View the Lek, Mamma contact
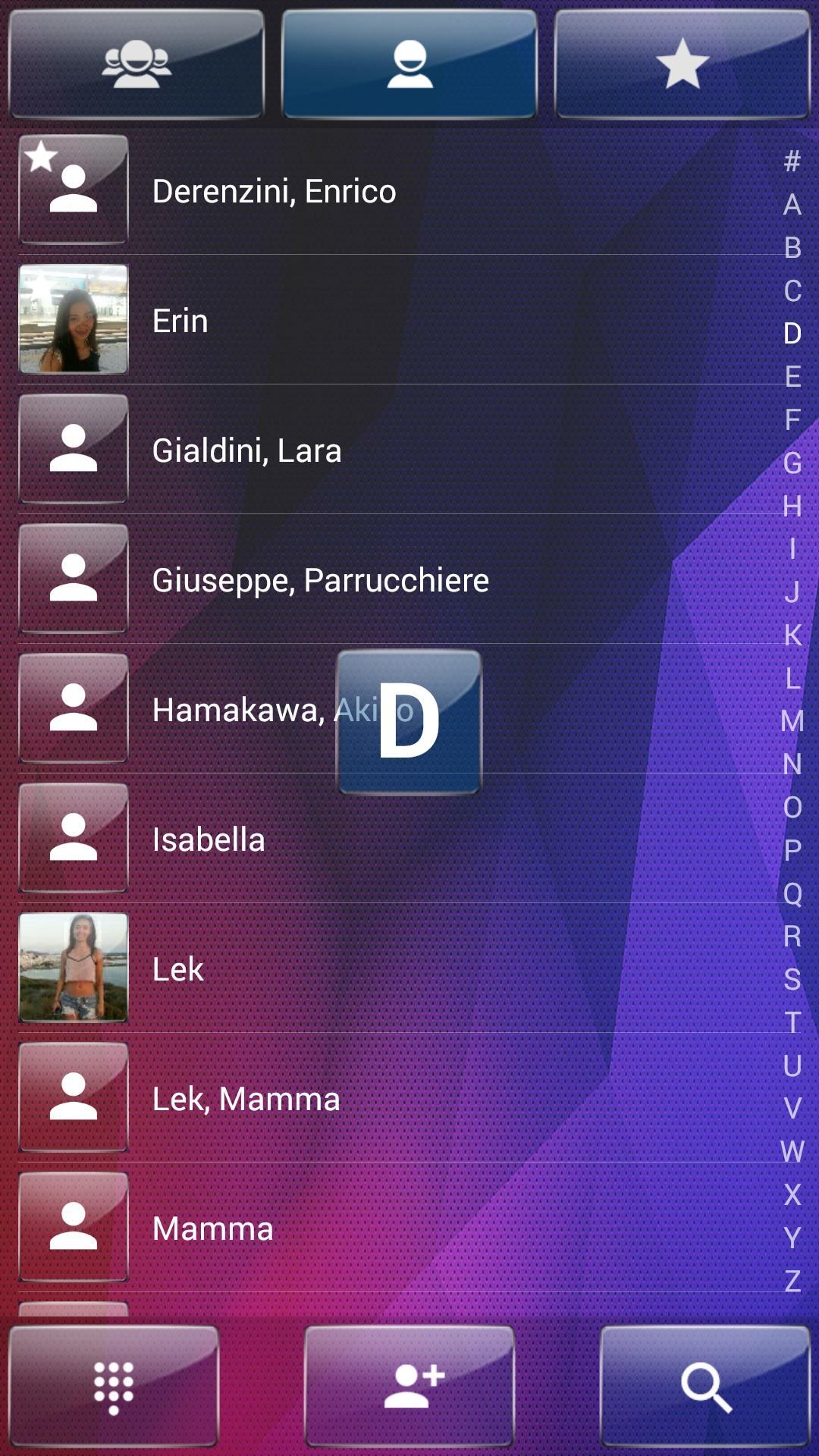This screenshot has width=819, height=1456. tap(246, 1099)
